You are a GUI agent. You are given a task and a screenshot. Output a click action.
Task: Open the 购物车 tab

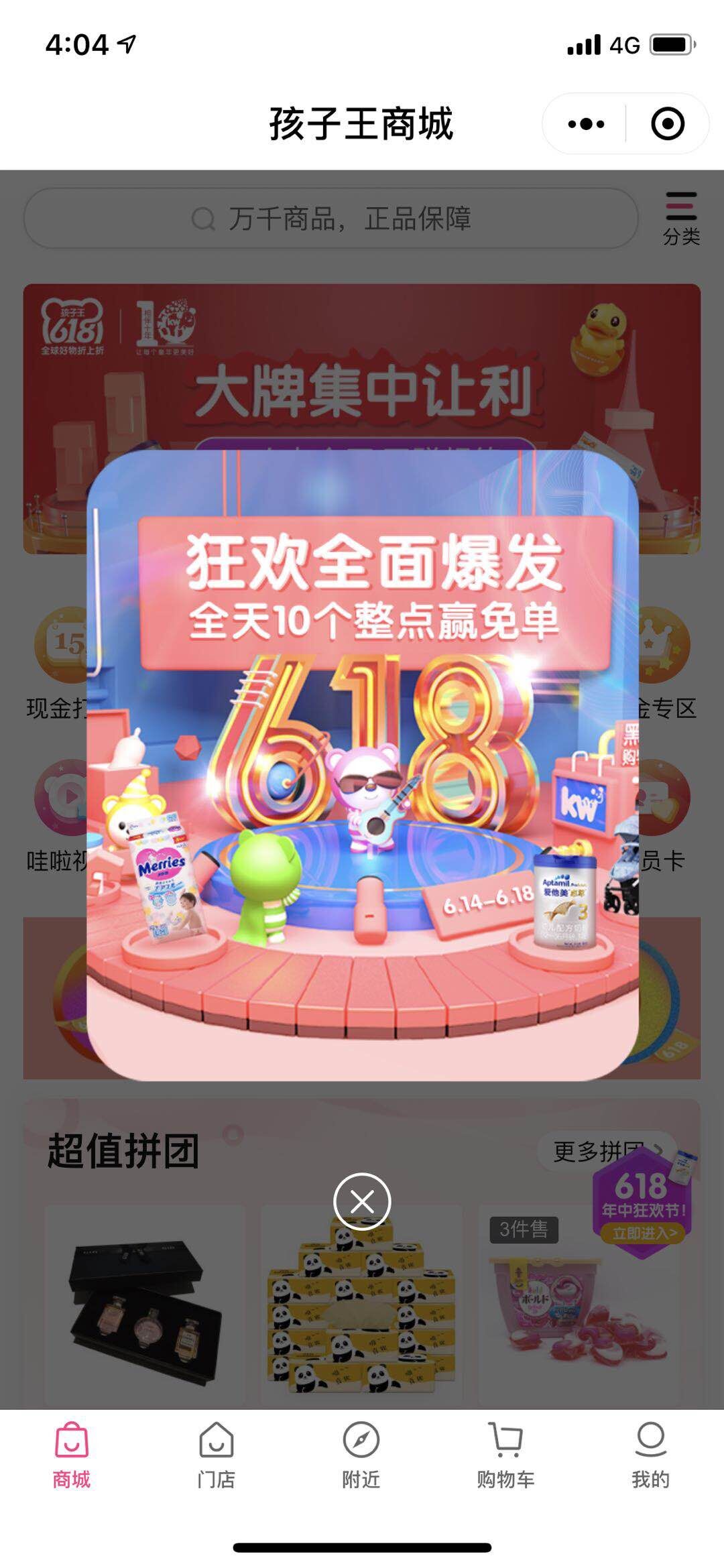505,1455
